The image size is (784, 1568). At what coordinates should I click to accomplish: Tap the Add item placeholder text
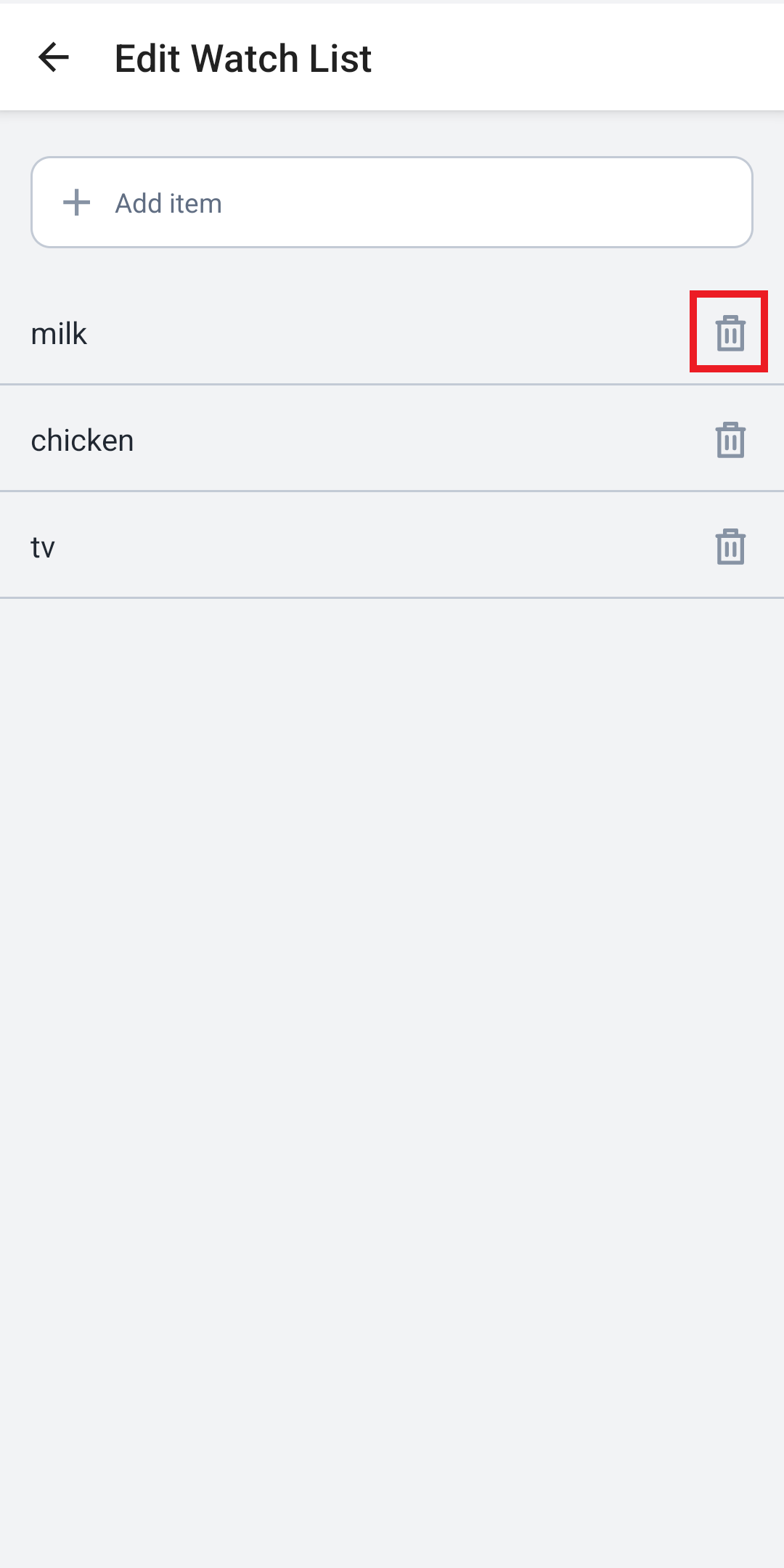(x=168, y=203)
